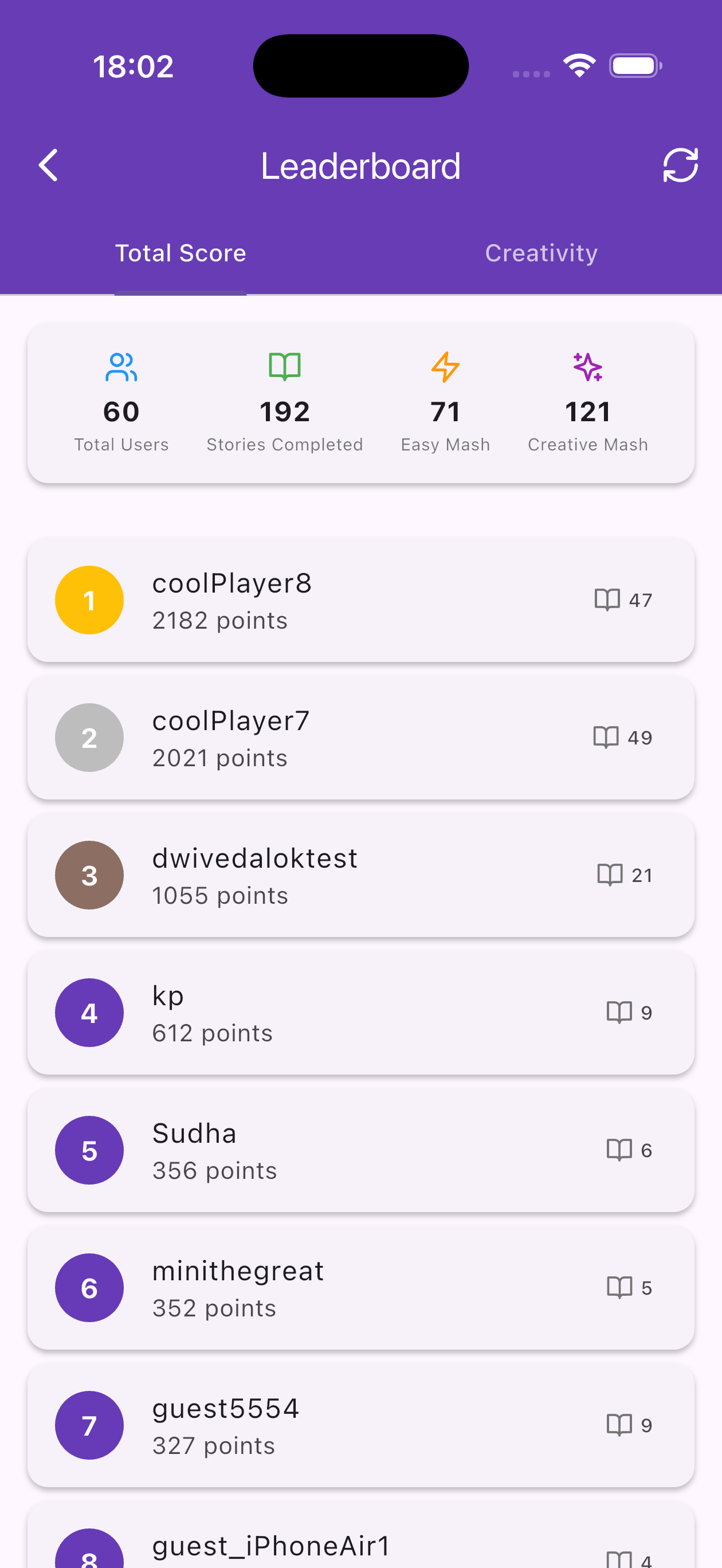Open coolPlayer7's leaderboard entry
The height and width of the screenshot is (1568, 722).
(361, 737)
